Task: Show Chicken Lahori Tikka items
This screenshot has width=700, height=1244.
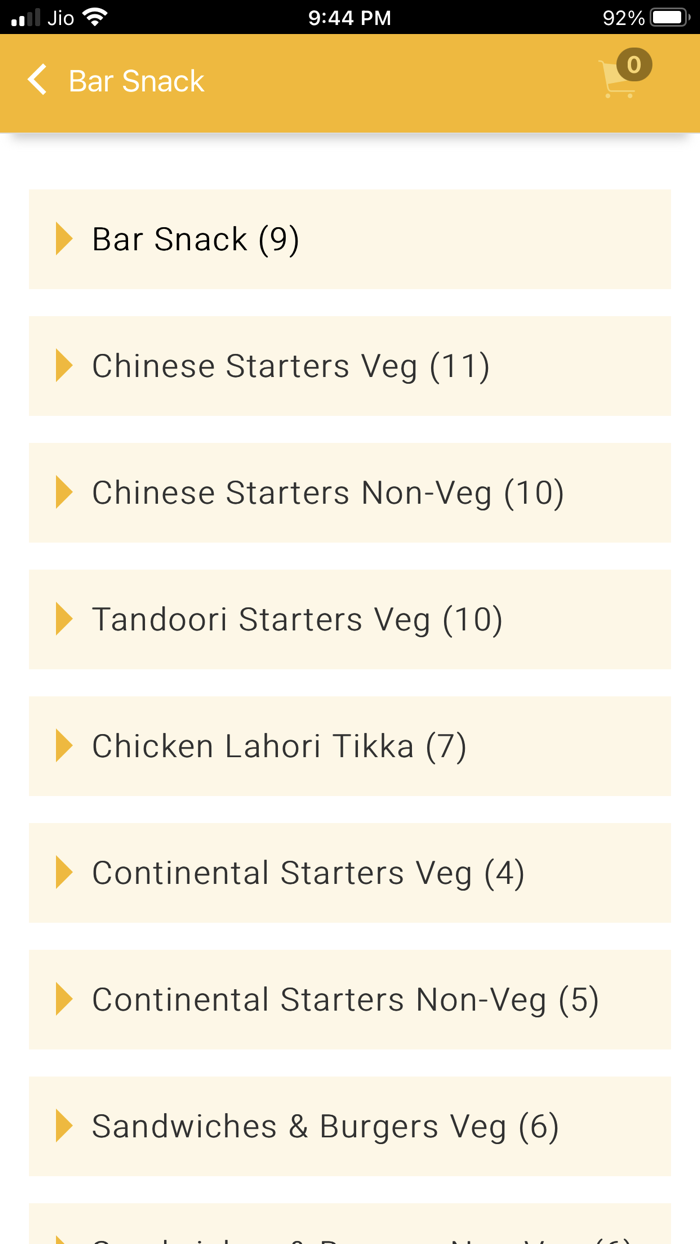Action: (x=349, y=746)
